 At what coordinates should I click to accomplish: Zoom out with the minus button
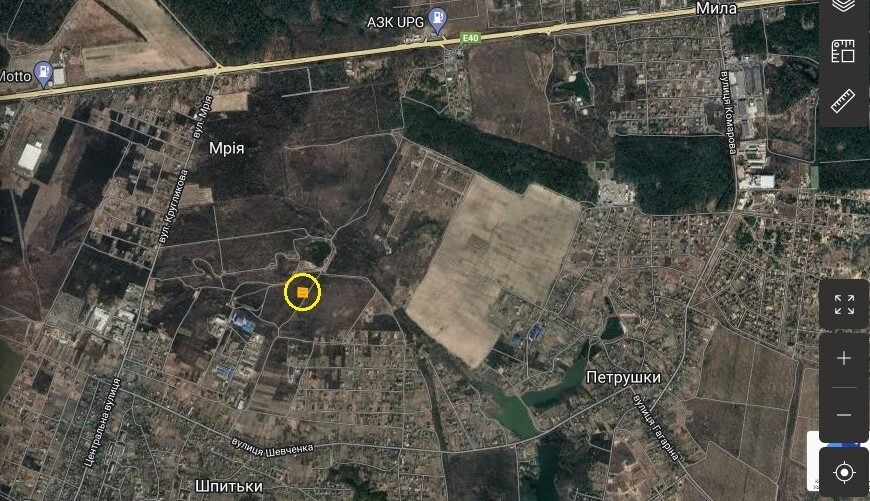pos(844,414)
